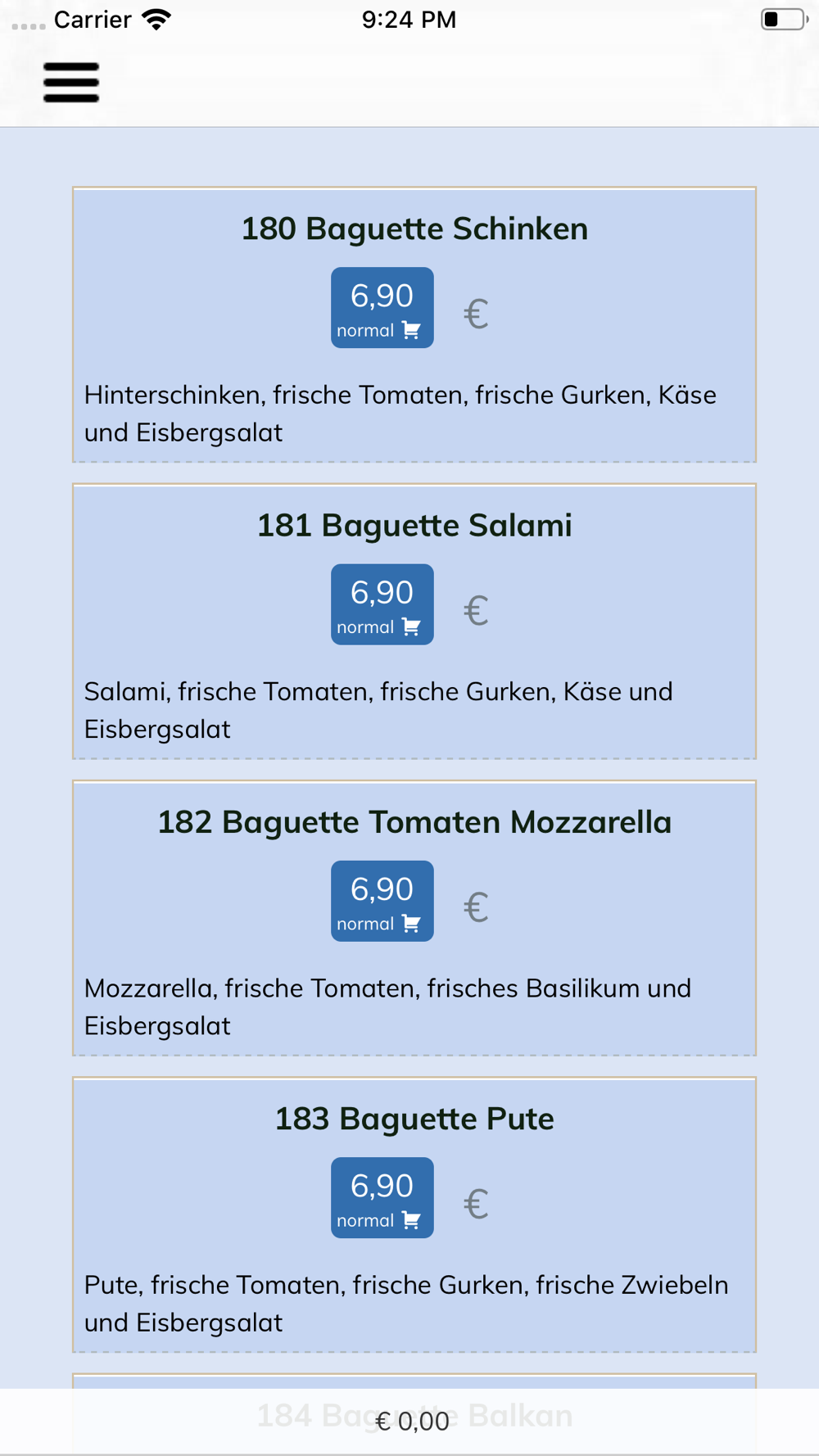Add 181 Baguette Salami to cart
This screenshot has height=1456, width=819.
pyautogui.click(x=382, y=604)
